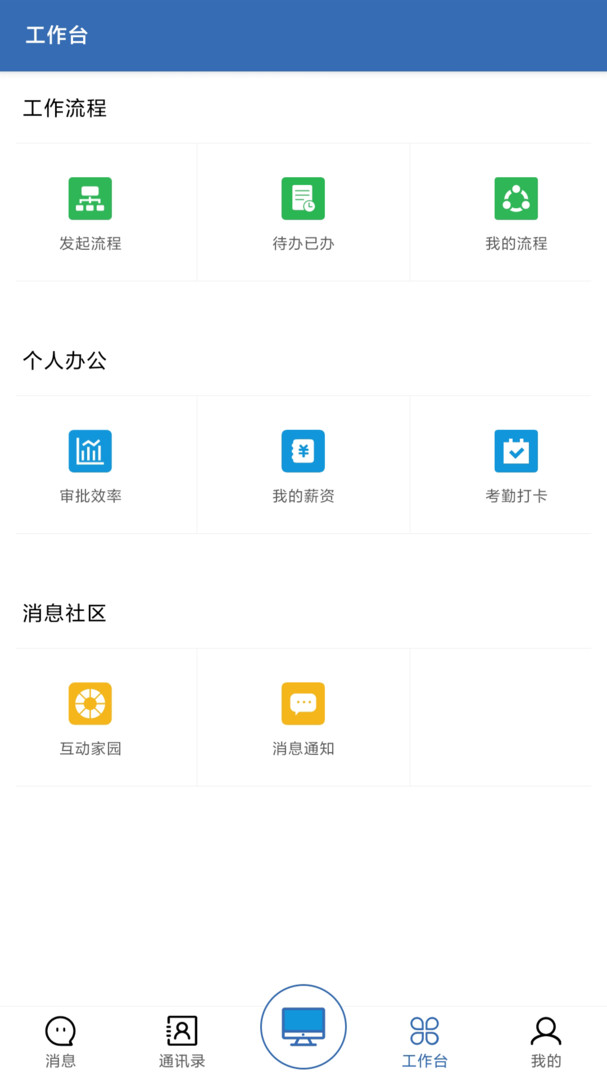
Task: Select the 工作台 tab in the bottom bar
Action: pos(425,1041)
